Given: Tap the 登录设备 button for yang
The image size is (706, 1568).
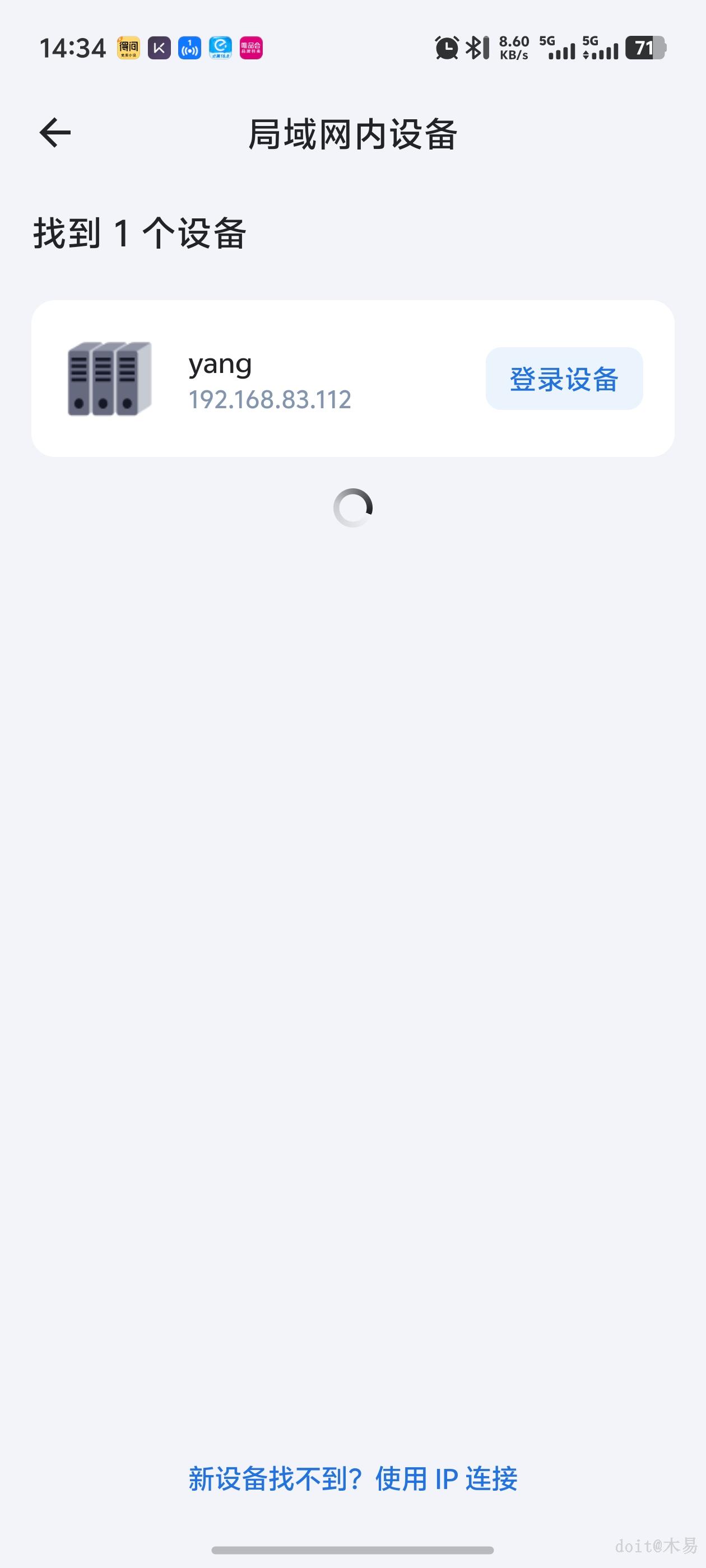Looking at the screenshot, I should tap(564, 379).
